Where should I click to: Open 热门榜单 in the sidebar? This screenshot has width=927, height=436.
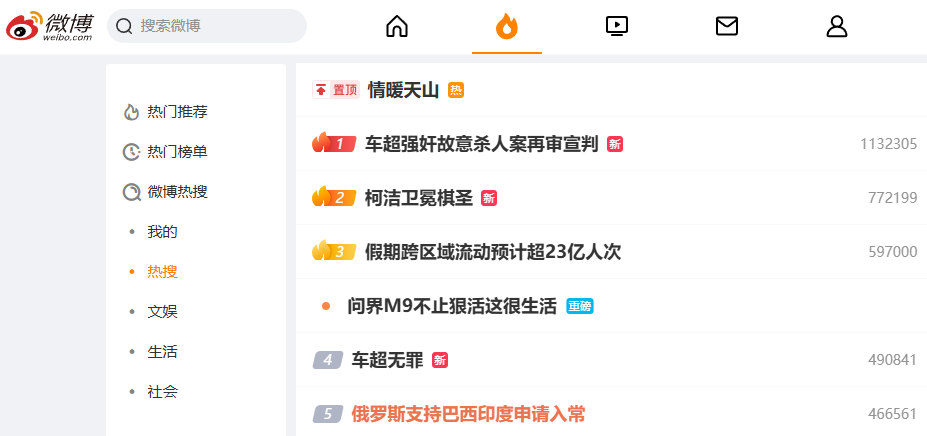click(177, 152)
